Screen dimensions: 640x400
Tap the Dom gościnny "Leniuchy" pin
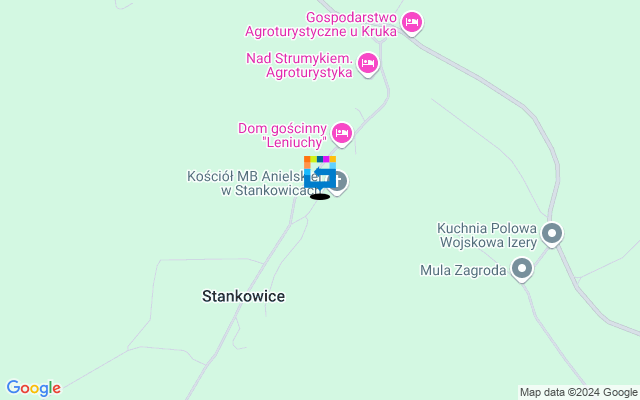click(342, 132)
